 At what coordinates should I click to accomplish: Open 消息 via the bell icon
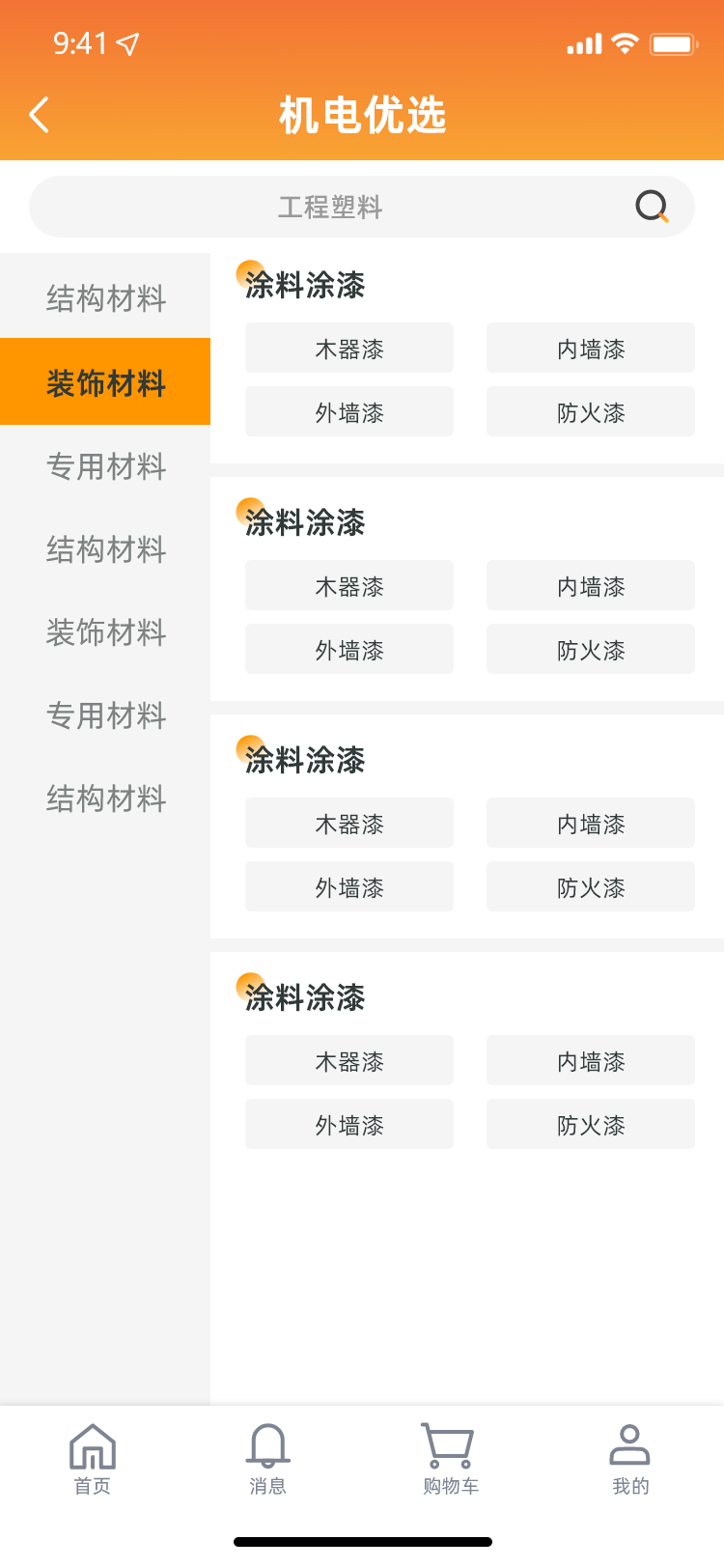tap(267, 1445)
